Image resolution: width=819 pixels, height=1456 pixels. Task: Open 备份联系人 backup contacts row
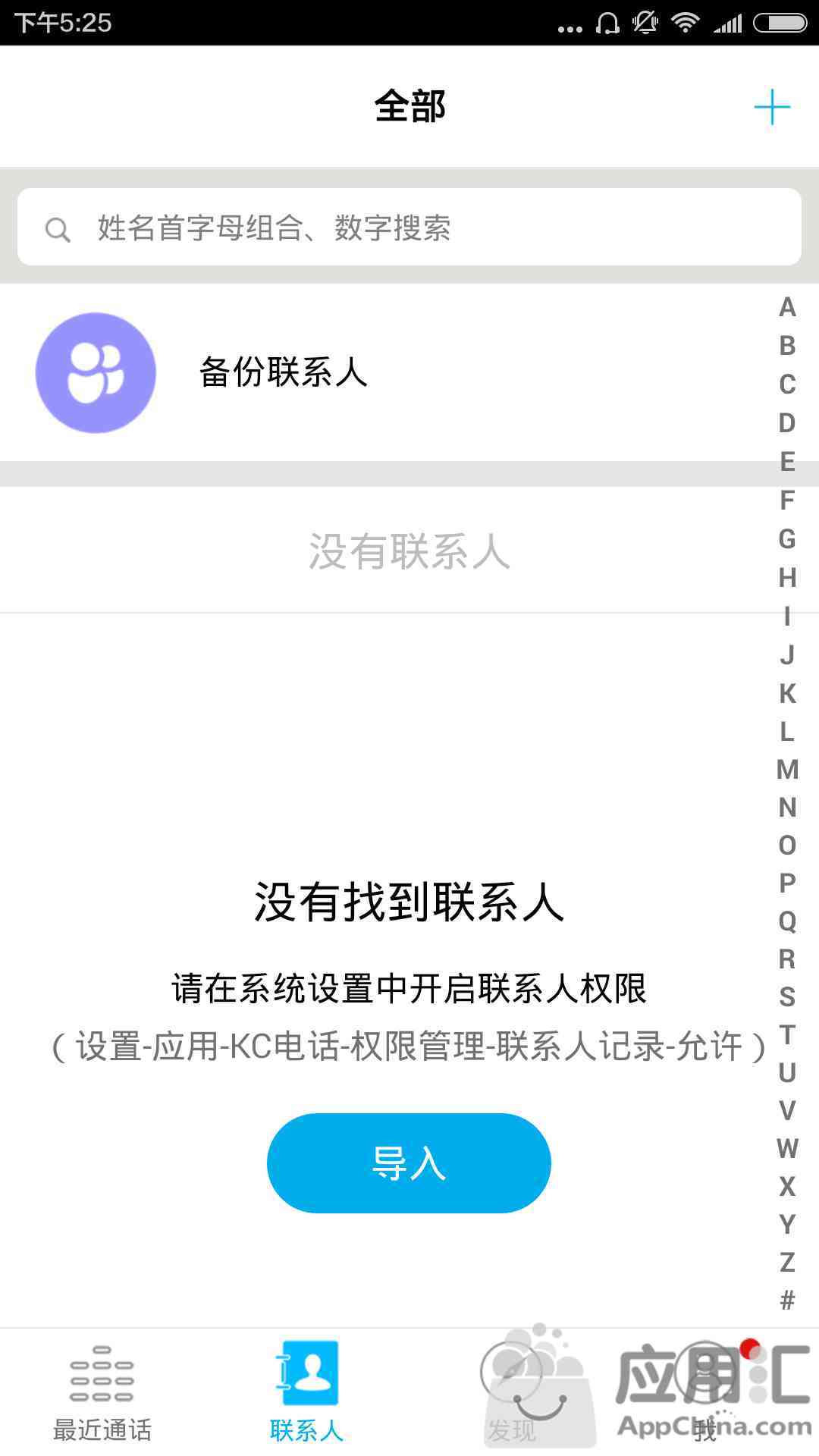(409, 372)
